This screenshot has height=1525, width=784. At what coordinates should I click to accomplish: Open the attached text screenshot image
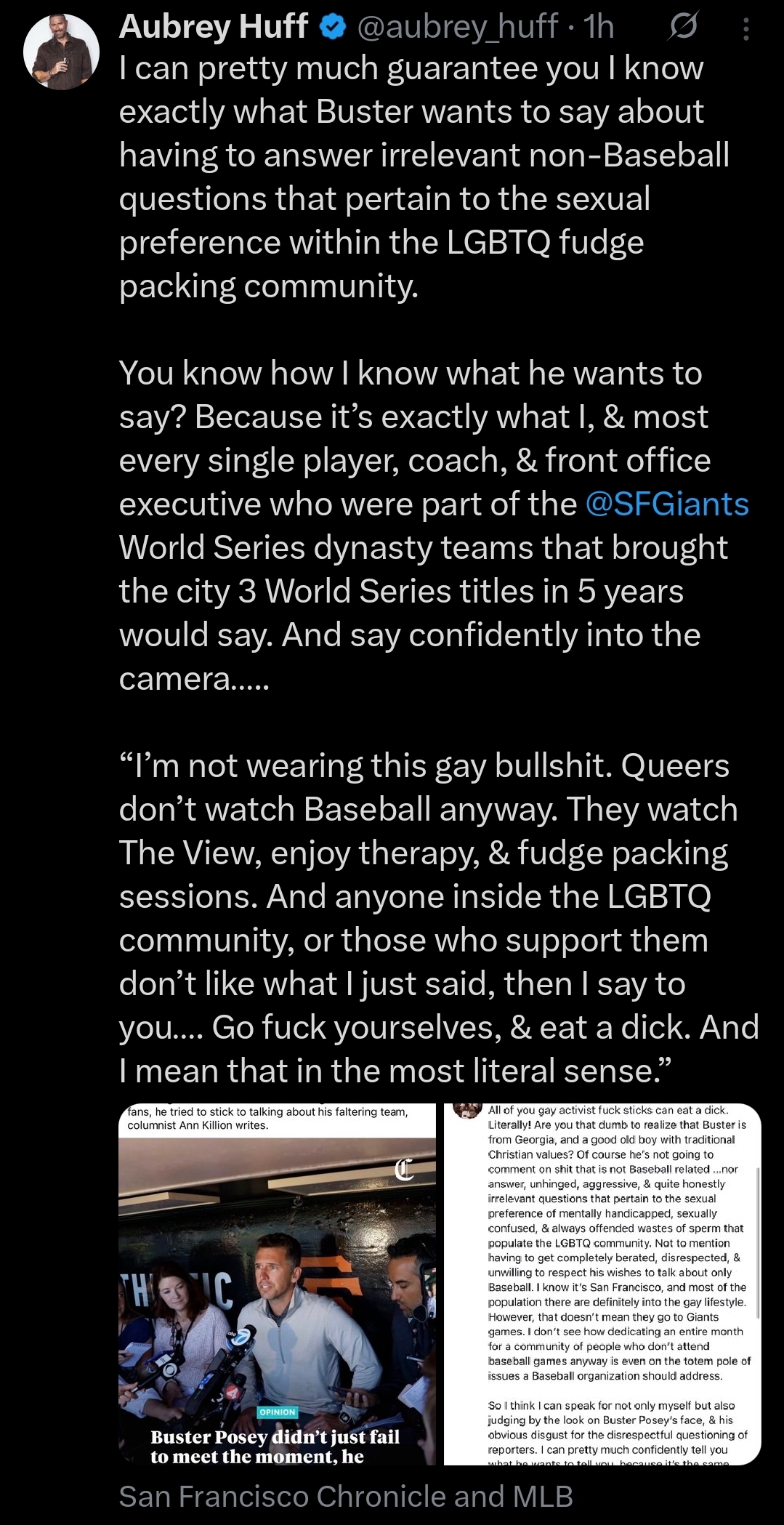602,1284
